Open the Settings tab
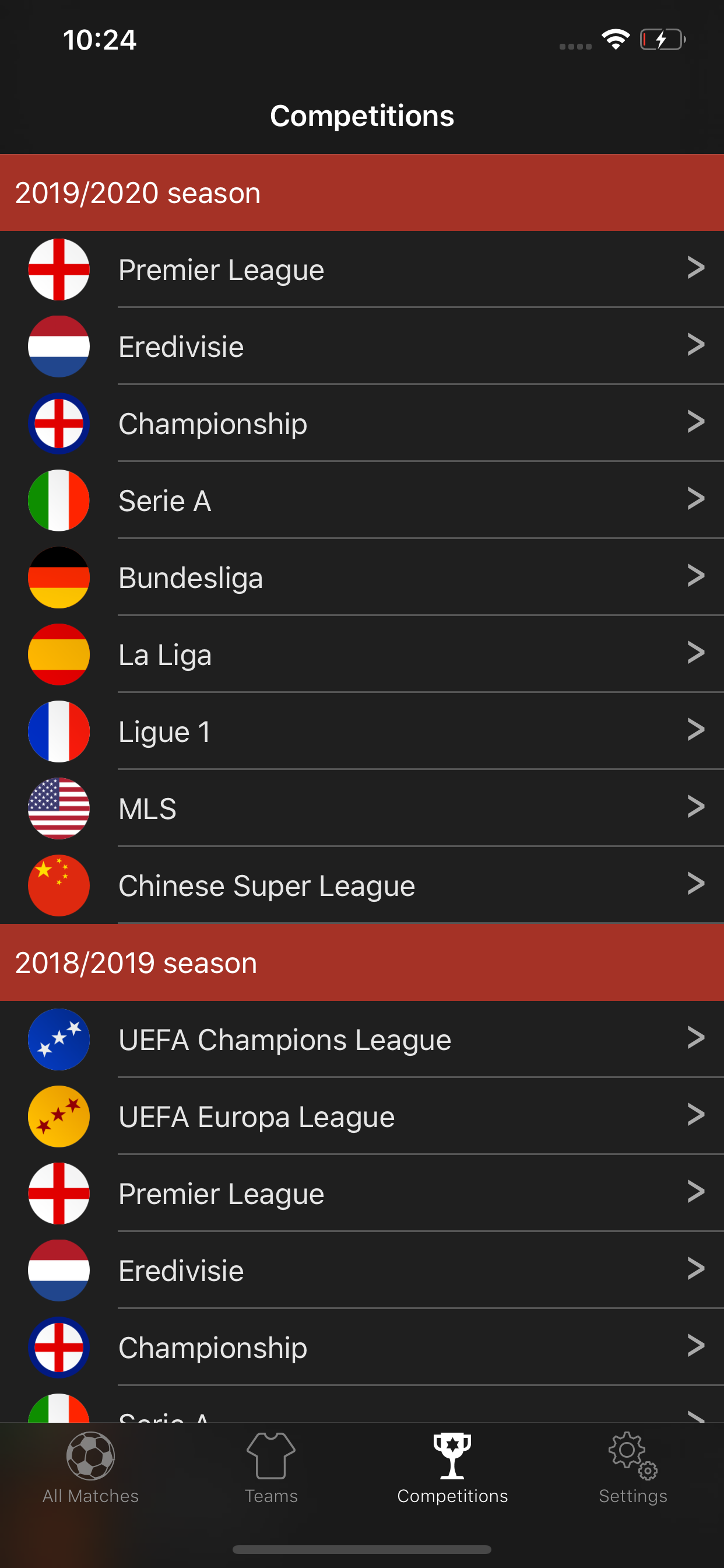 pyautogui.click(x=632, y=1468)
